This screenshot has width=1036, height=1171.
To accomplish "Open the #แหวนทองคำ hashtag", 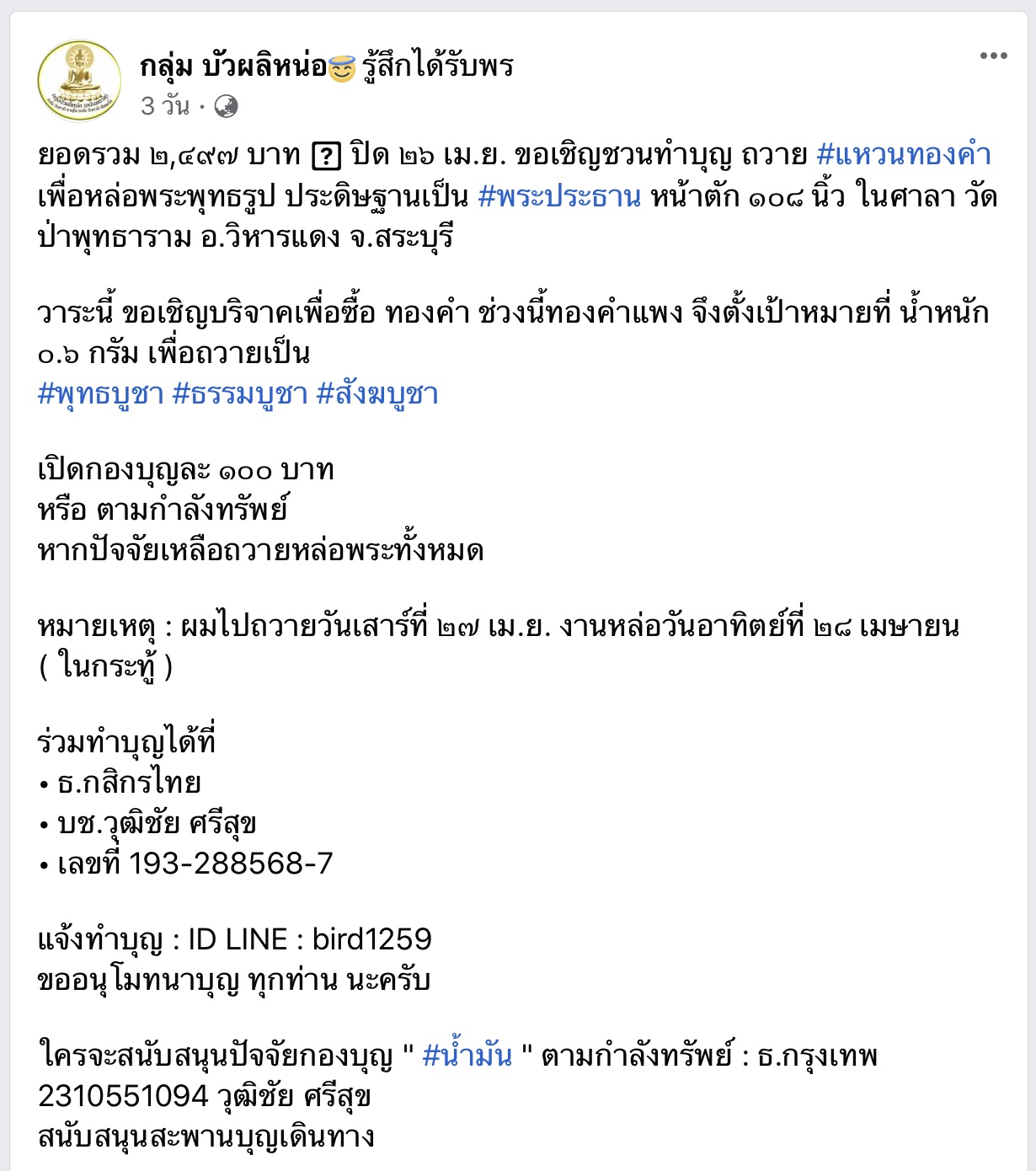I will click(904, 155).
